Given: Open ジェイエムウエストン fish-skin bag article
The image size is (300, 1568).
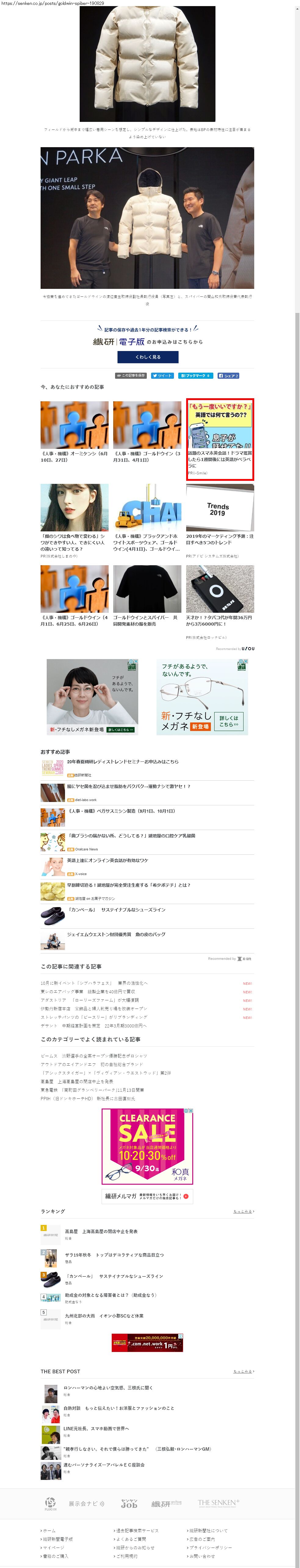Looking at the screenshot, I should [x=116, y=934].
